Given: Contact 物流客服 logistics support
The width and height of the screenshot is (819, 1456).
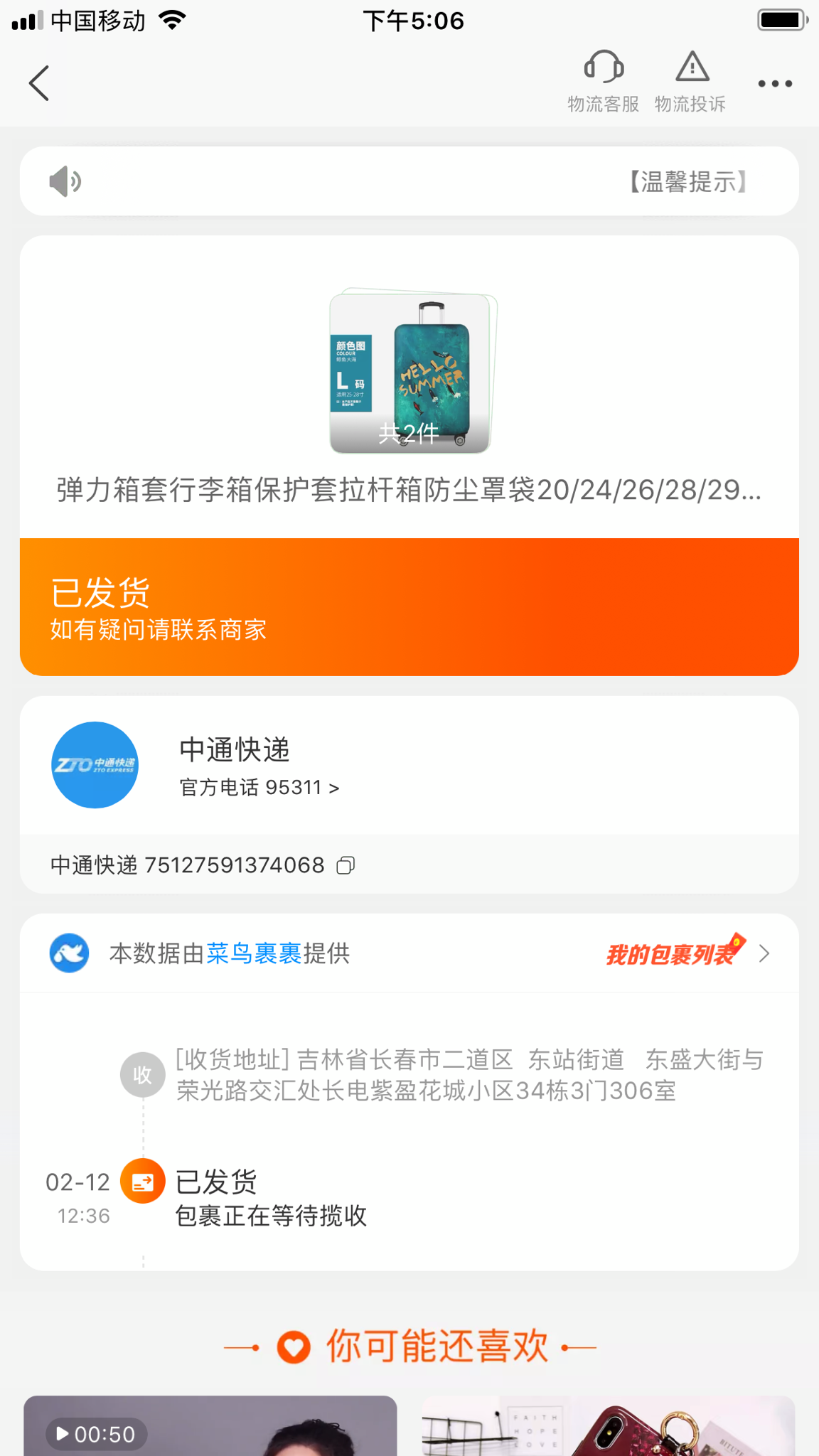Looking at the screenshot, I should click(x=603, y=81).
